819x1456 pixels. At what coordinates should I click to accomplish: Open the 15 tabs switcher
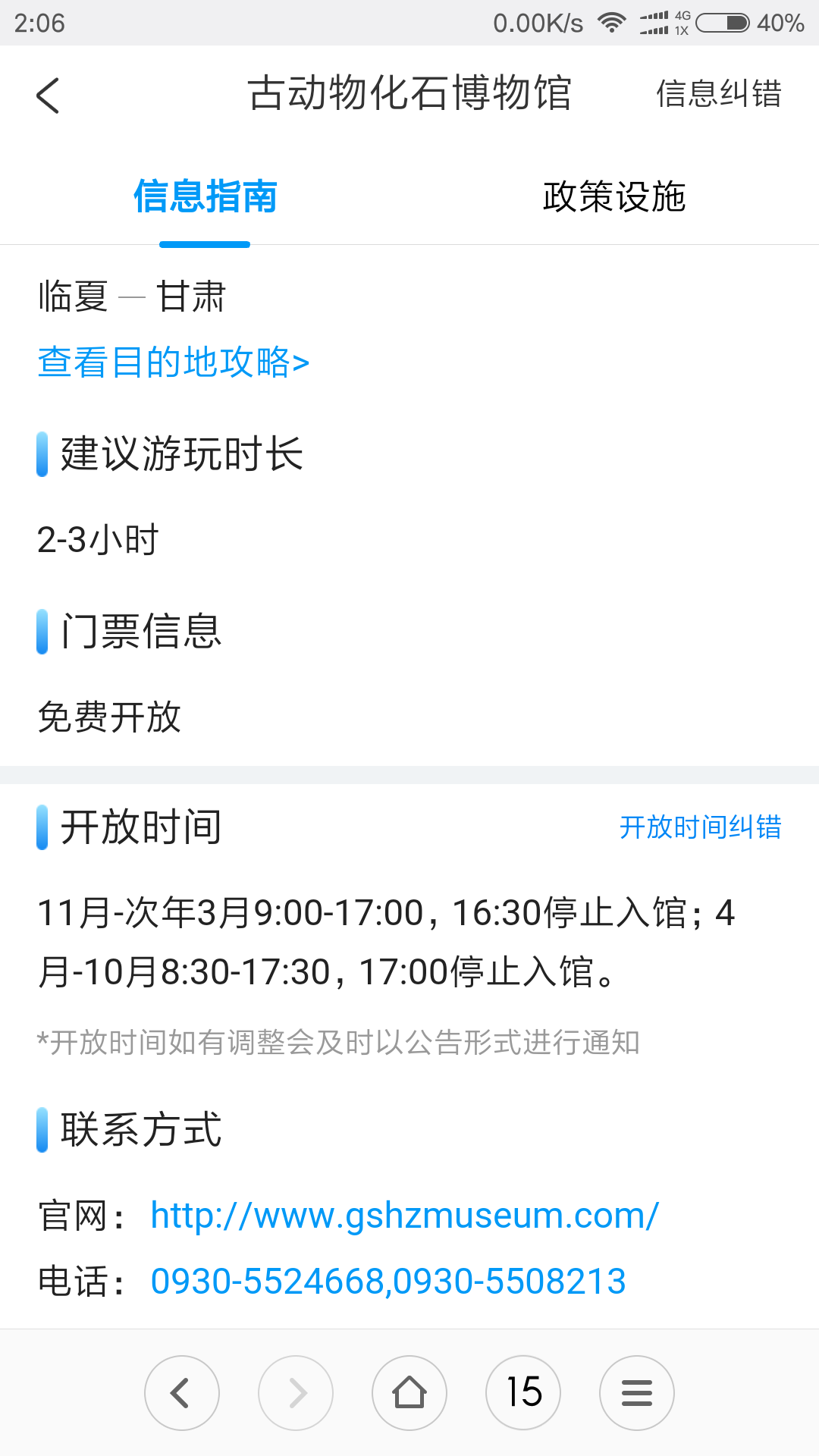pyautogui.click(x=523, y=1393)
